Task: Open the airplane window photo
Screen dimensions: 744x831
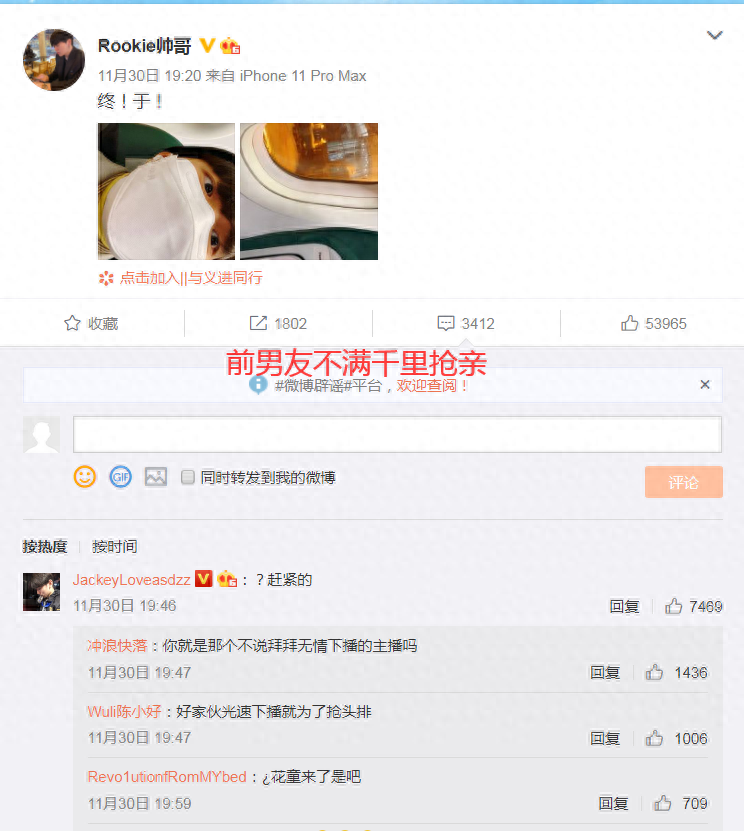Action: tap(309, 191)
